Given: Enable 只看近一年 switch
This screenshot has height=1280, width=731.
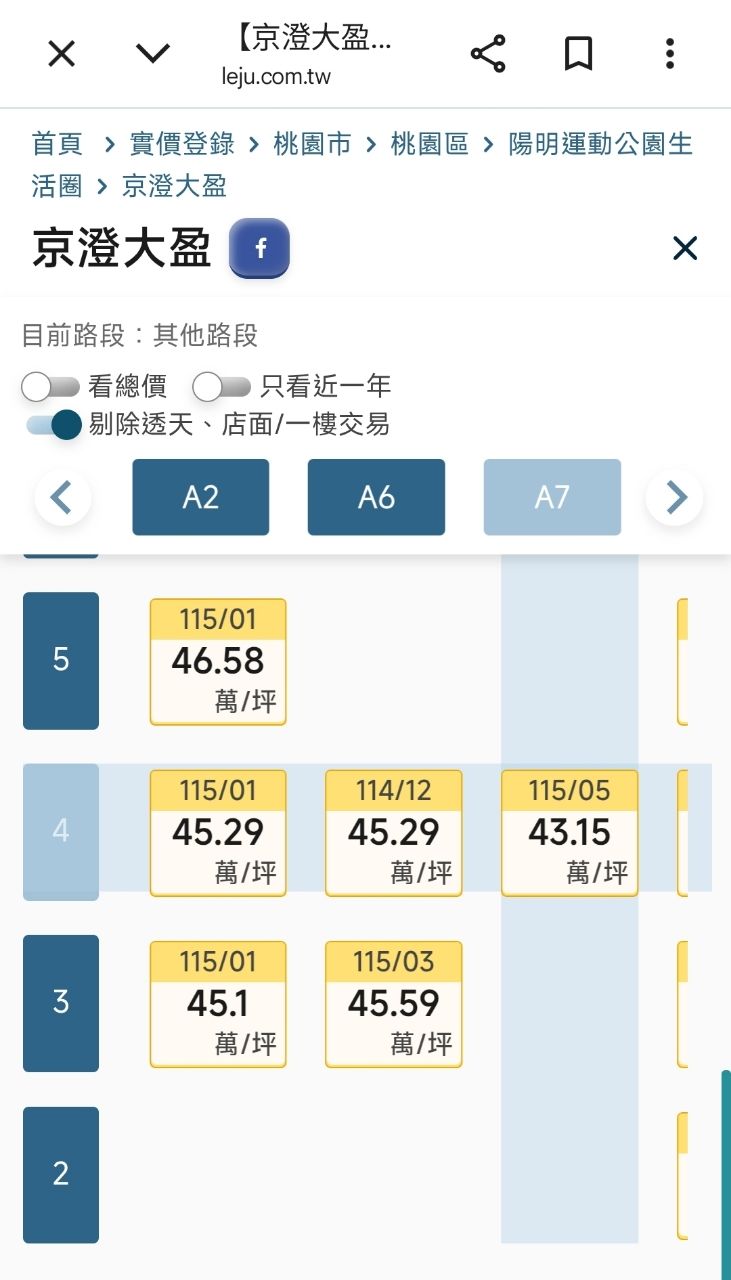Looking at the screenshot, I should [222, 386].
